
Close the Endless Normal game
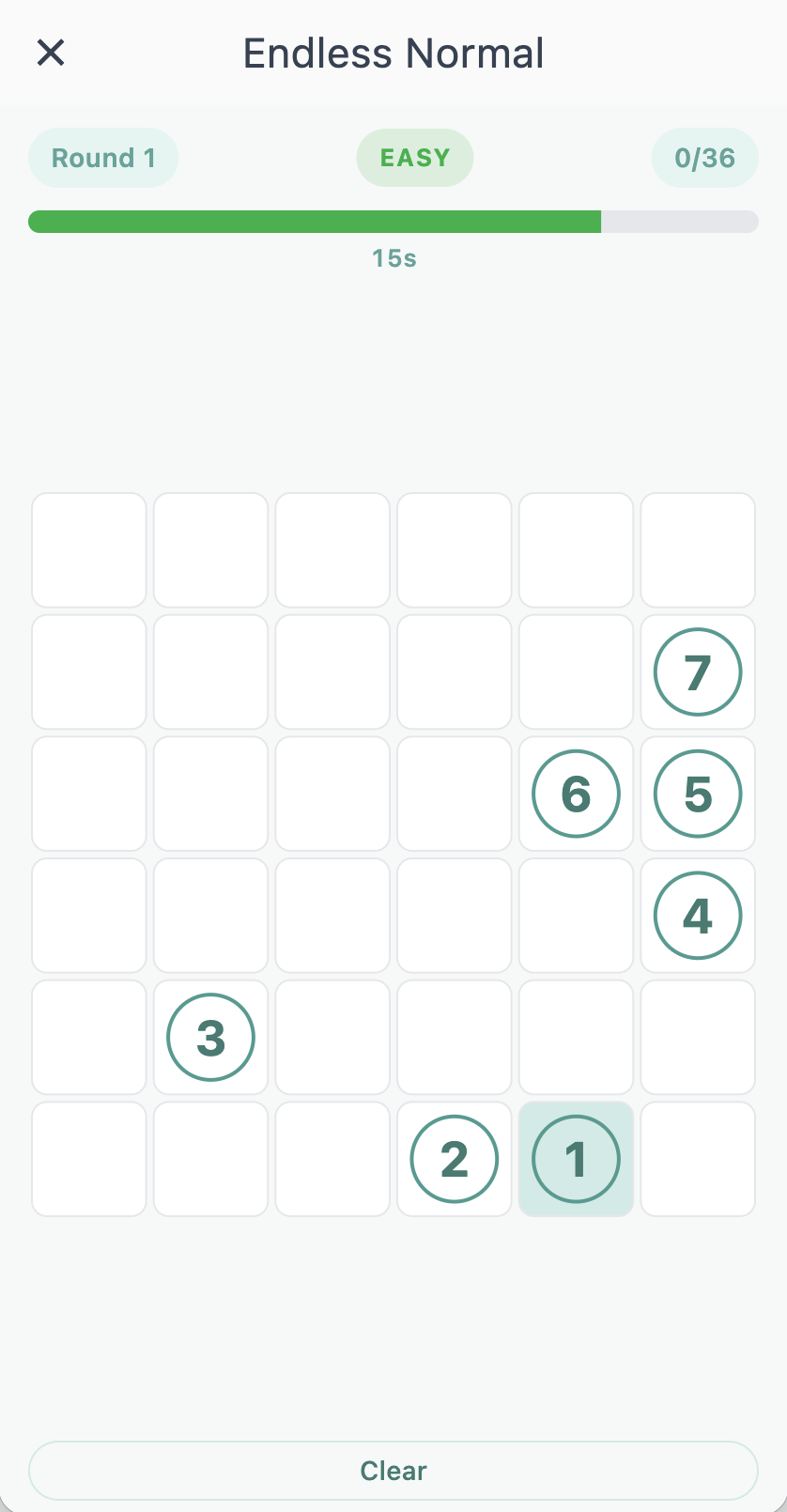[x=51, y=53]
